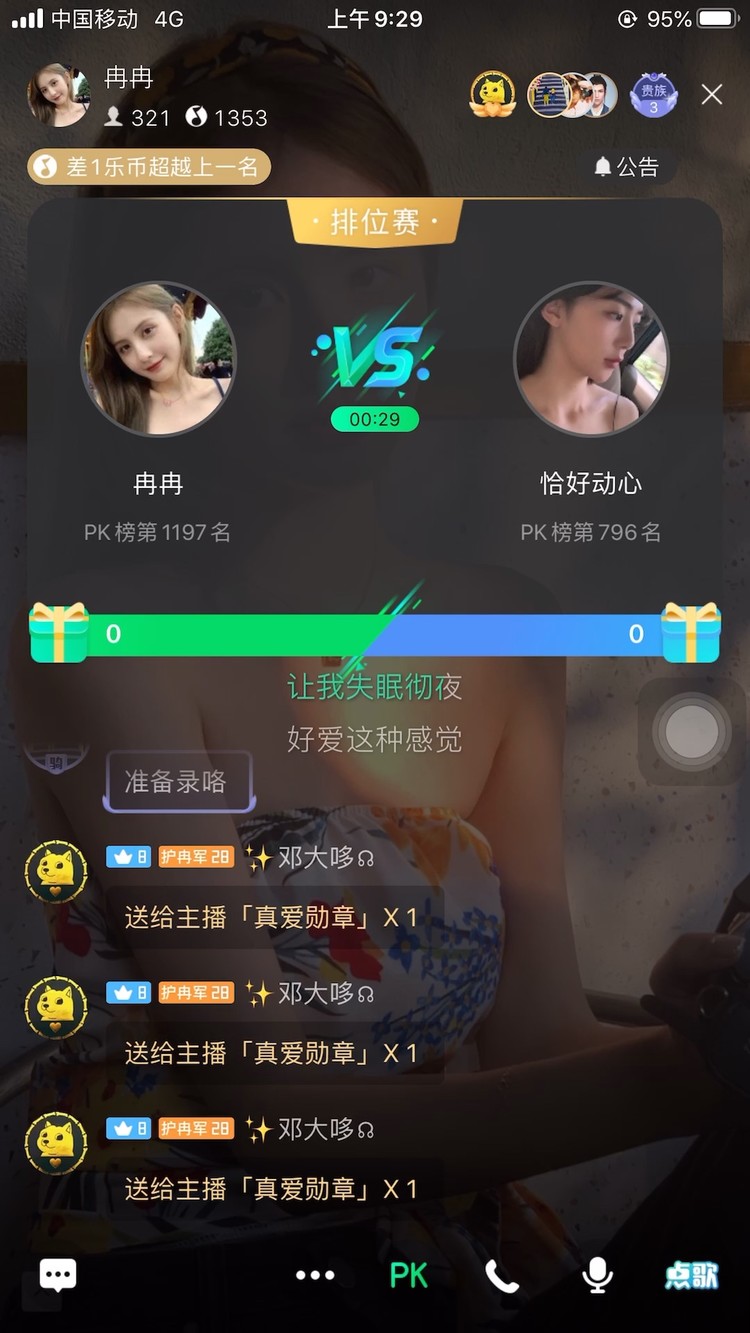Start a call with the phone icon
750x1333 pixels.
click(x=501, y=1274)
